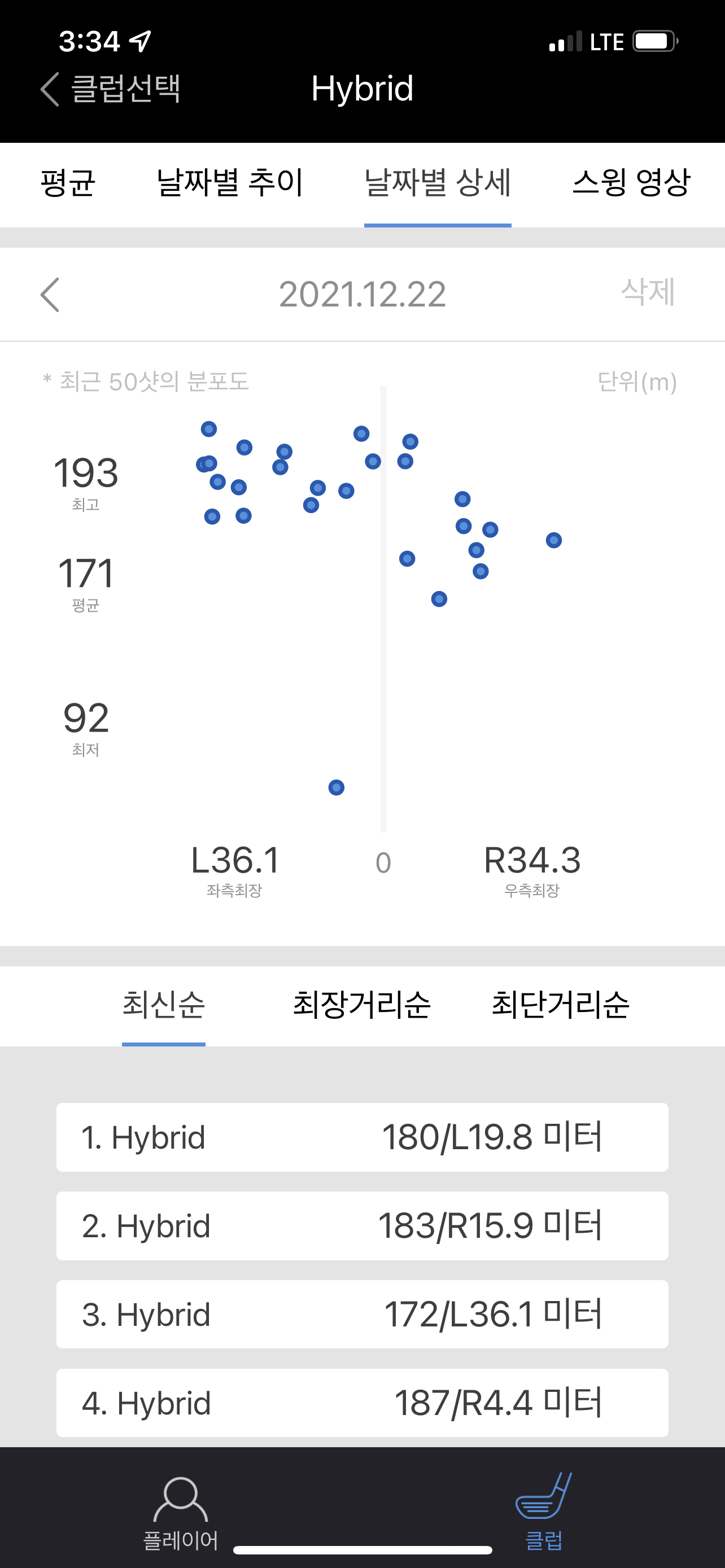Sort shots by 최장거리순

[x=361, y=1005]
